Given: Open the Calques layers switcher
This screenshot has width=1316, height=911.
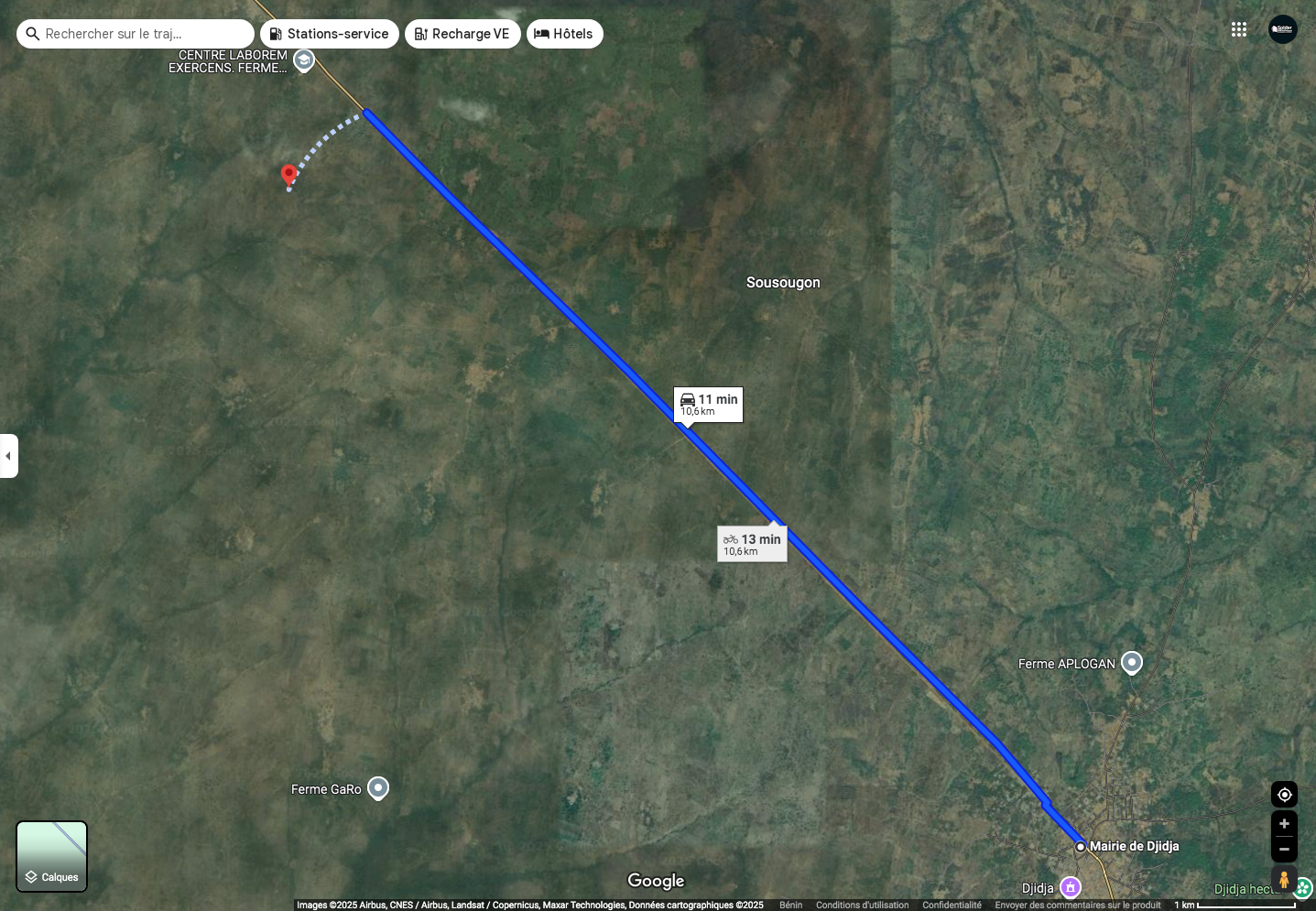Looking at the screenshot, I should click(52, 856).
